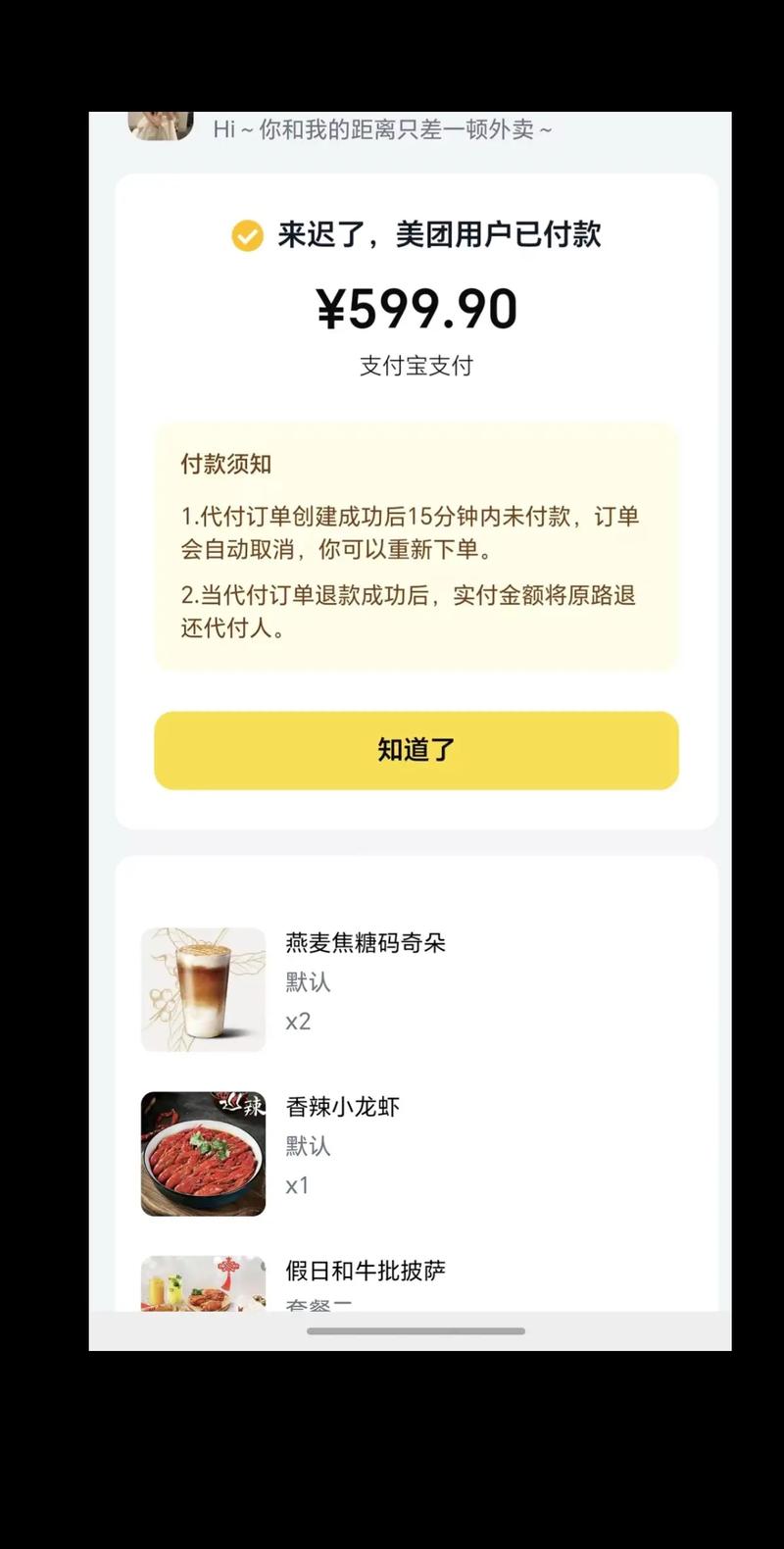Click the 默认 spec under 燕麦焦糖码奇朵
Viewport: 784px width, 1549px height.
[310, 982]
